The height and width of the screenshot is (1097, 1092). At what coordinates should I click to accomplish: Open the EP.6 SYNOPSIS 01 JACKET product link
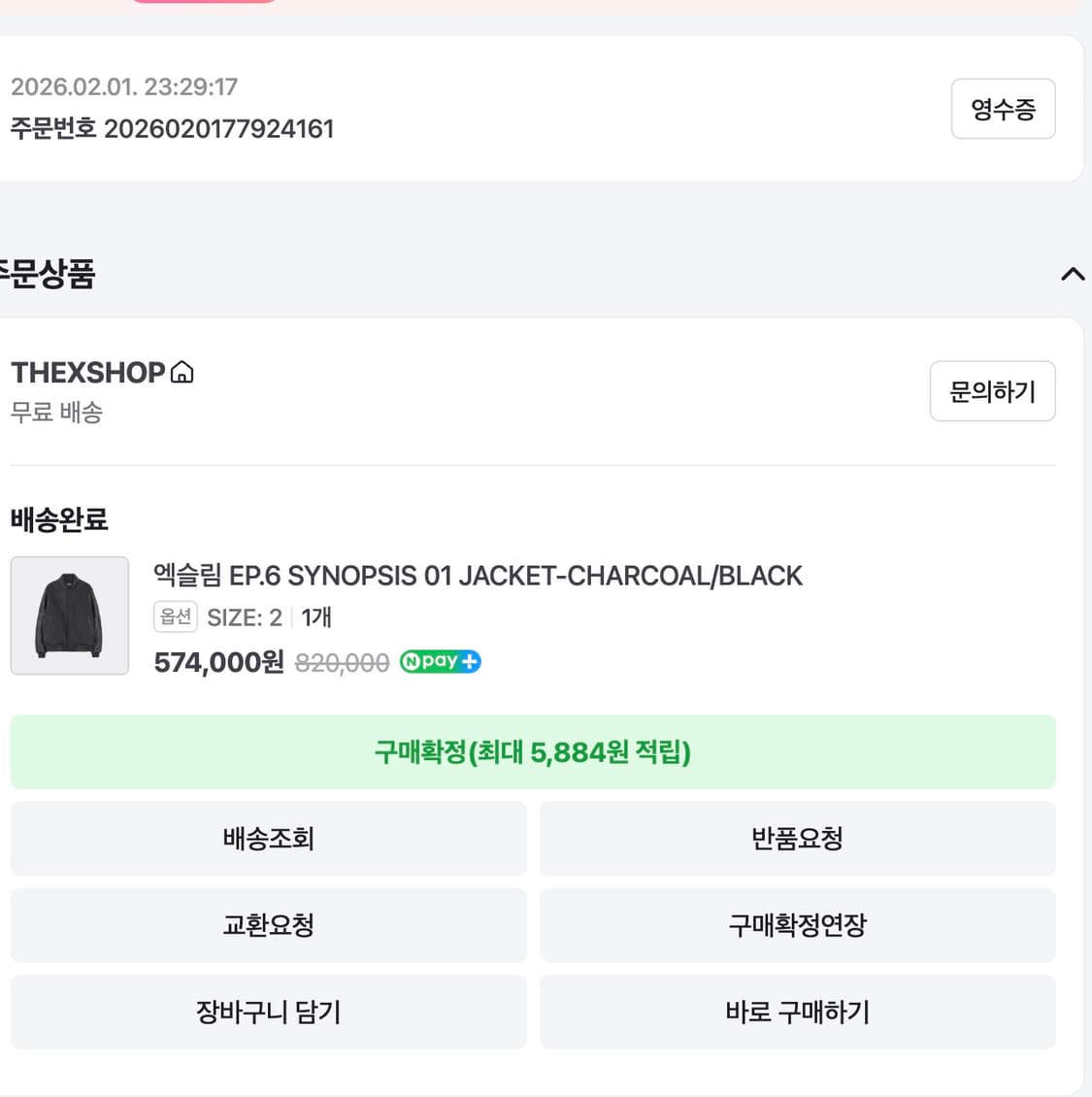(x=478, y=575)
